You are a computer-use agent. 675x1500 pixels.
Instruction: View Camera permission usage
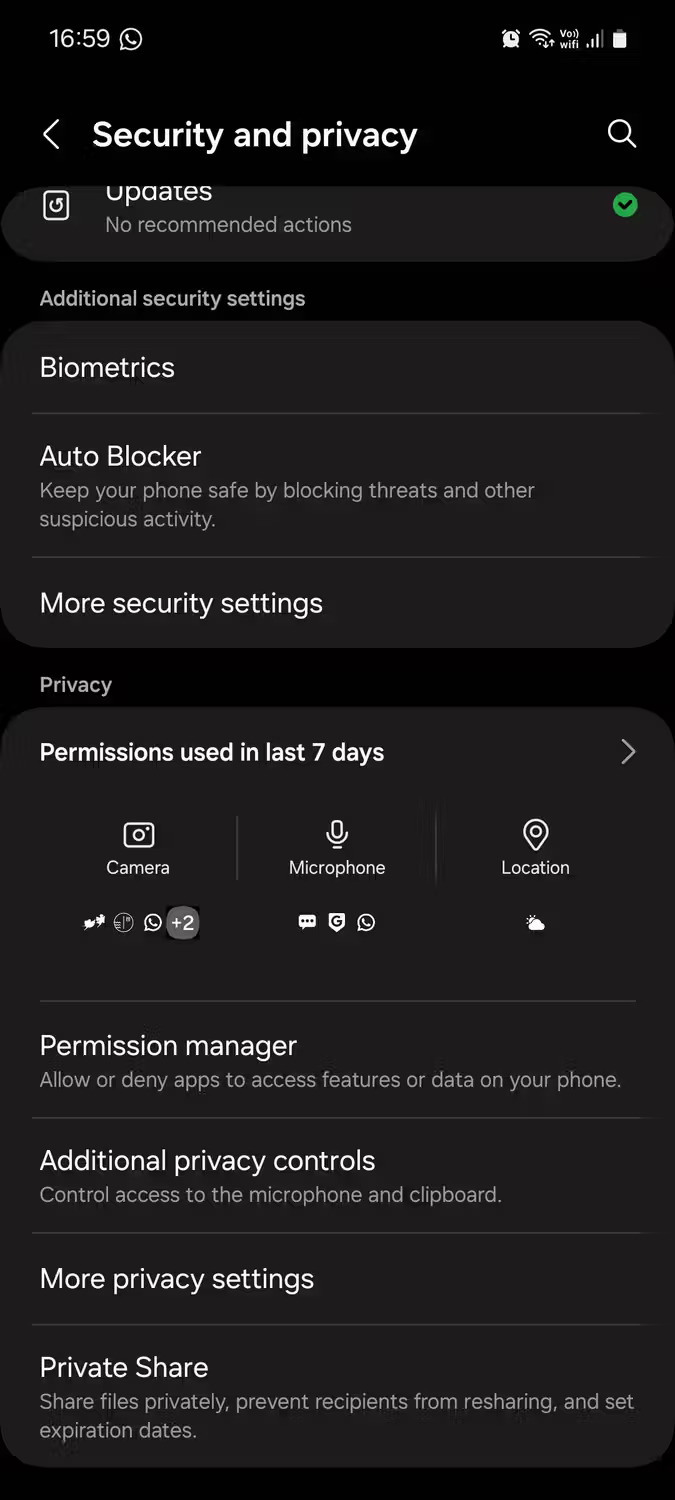point(138,849)
